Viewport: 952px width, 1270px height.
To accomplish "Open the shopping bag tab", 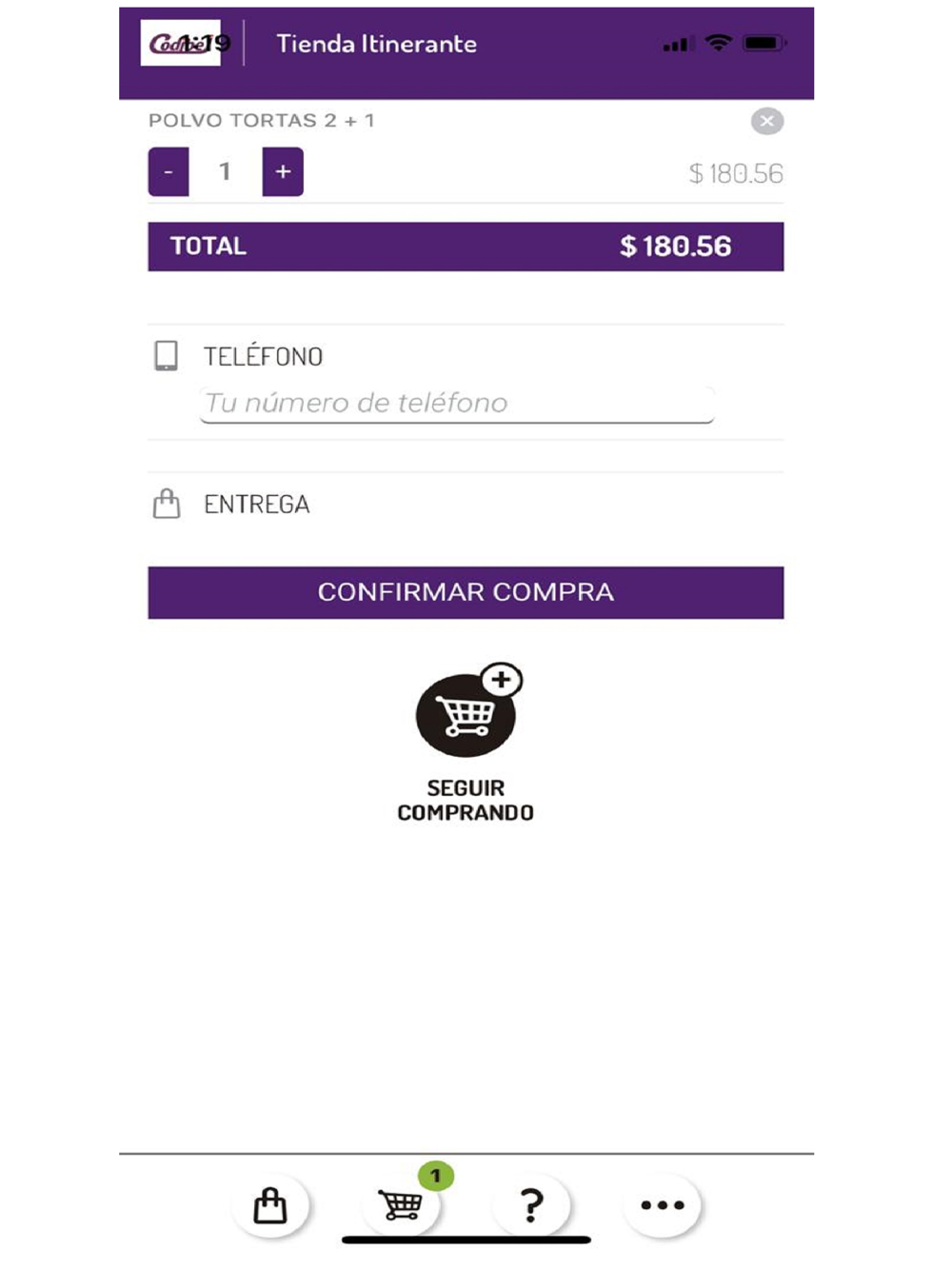I will pos(270,1205).
